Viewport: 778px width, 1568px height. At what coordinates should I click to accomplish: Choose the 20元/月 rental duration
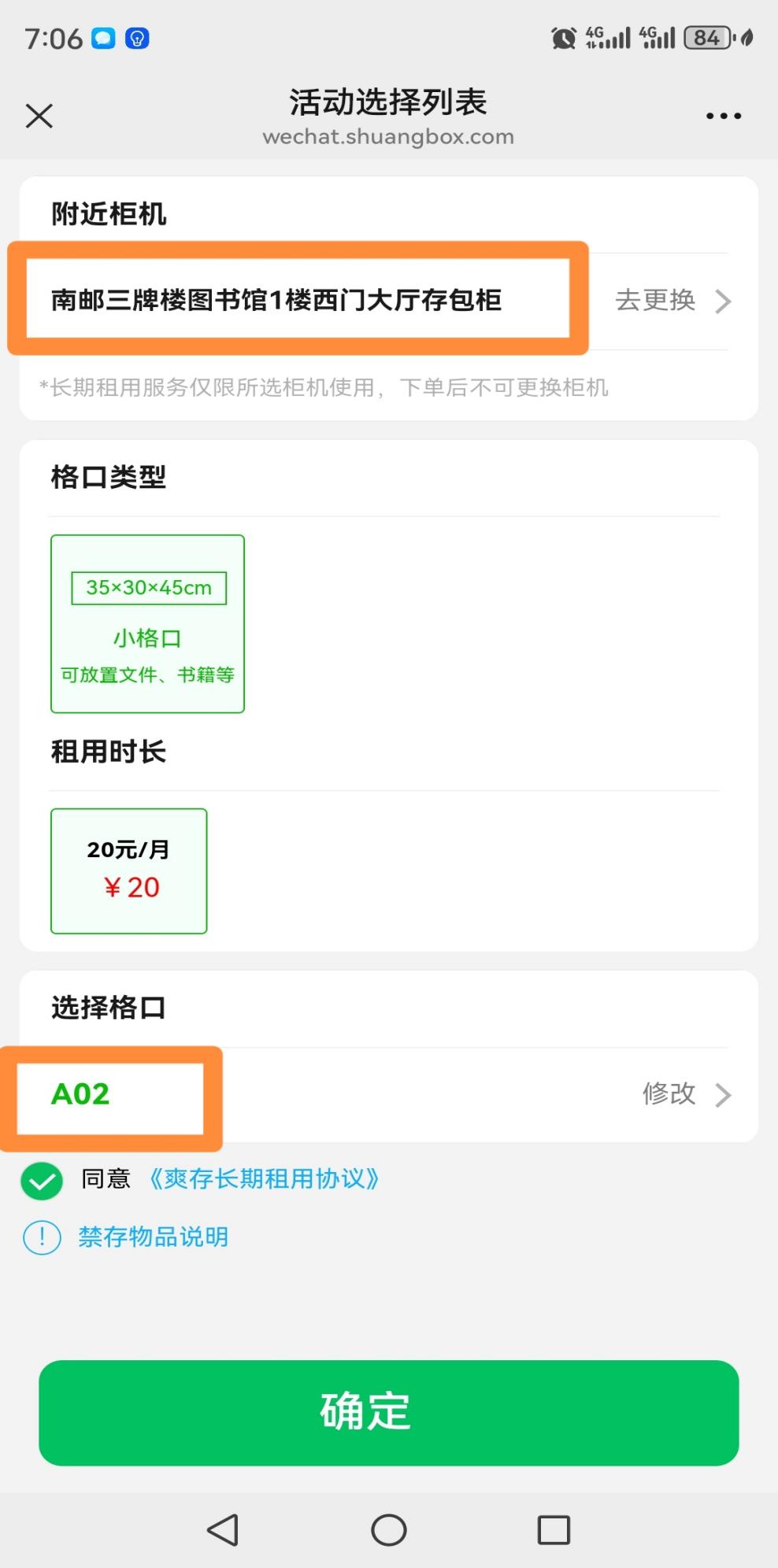129,871
